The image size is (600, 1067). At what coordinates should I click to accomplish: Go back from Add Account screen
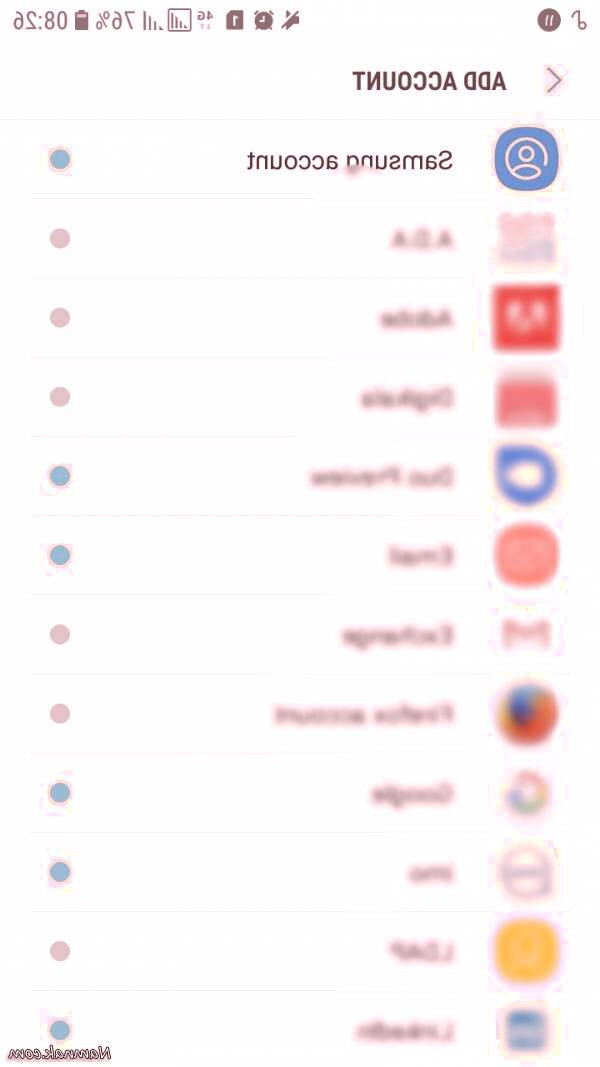[555, 81]
